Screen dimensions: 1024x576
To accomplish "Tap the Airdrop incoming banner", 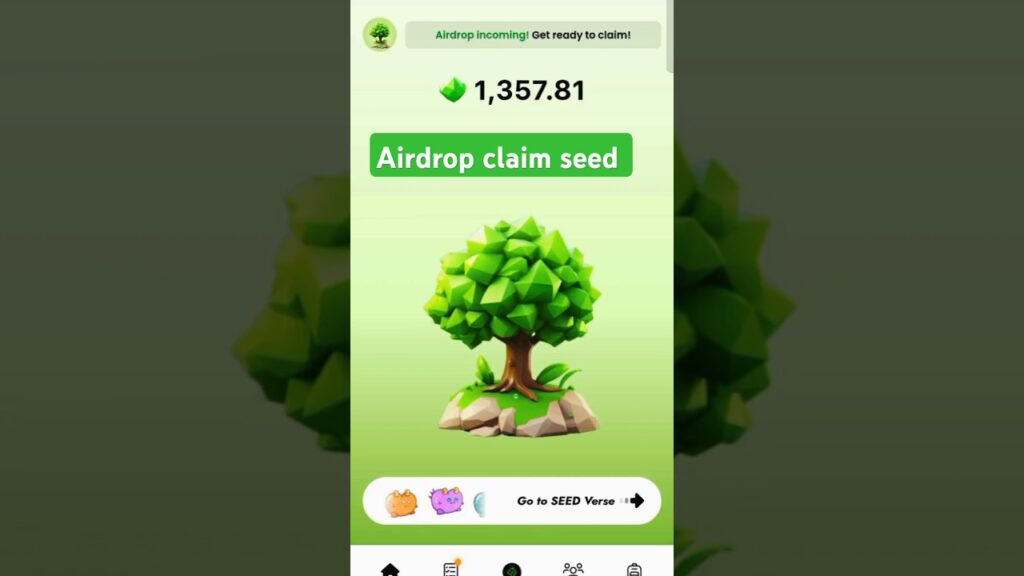I will point(532,35).
